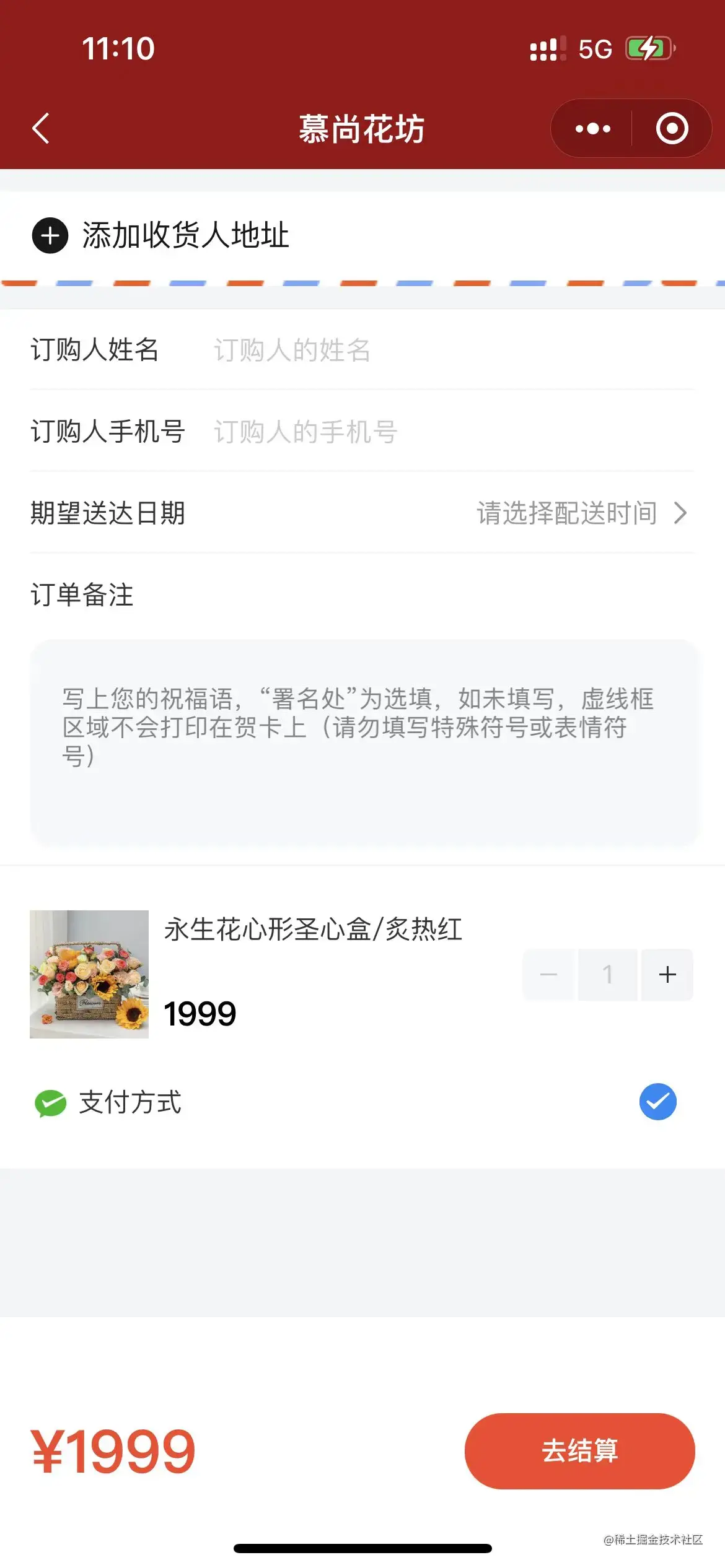Increase the item quantity with plus
This screenshot has width=725, height=1568.
667,975
